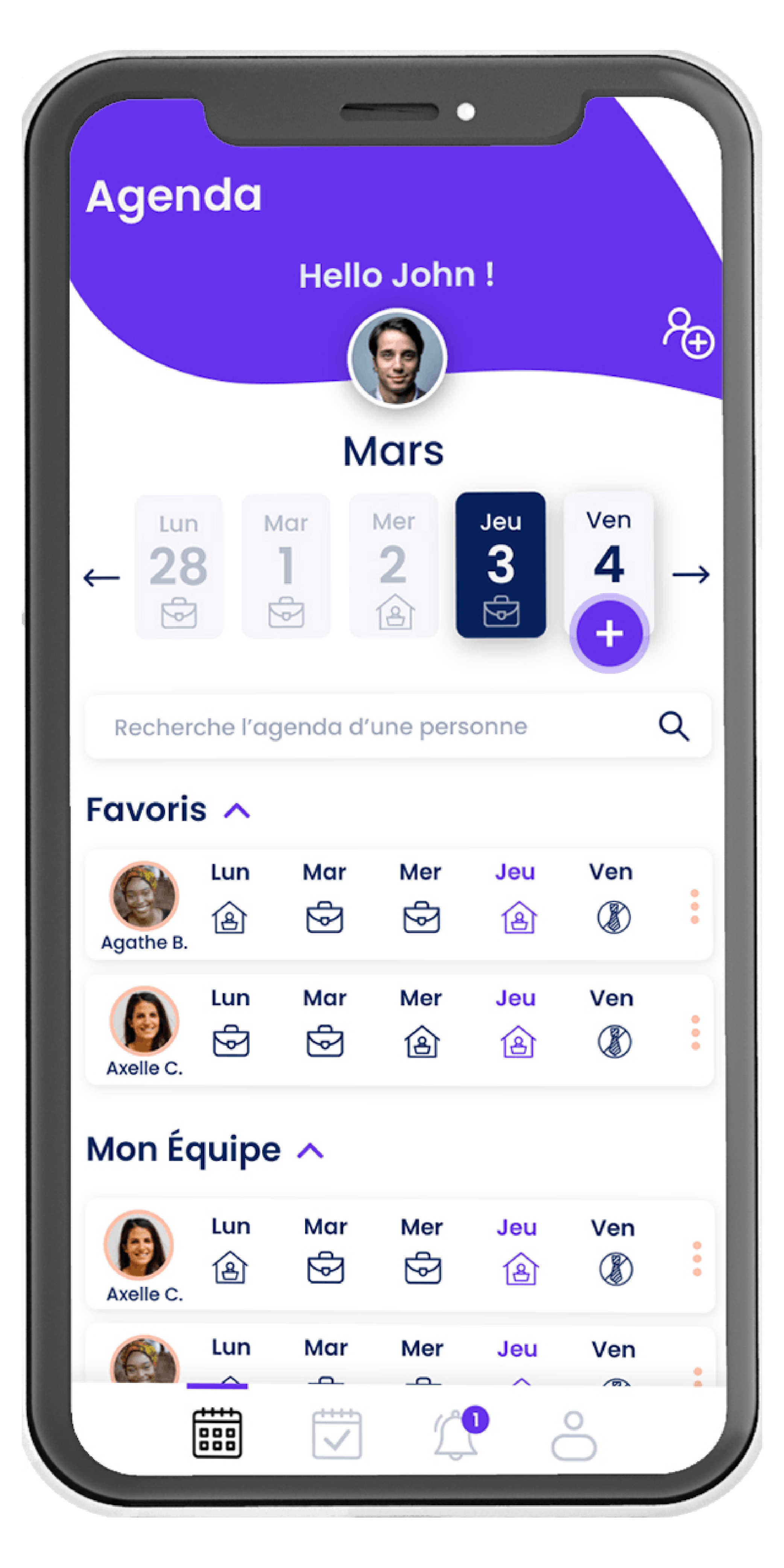Switch to the checked calendar tab
The height and width of the screenshot is (1568, 784).
(337, 1435)
